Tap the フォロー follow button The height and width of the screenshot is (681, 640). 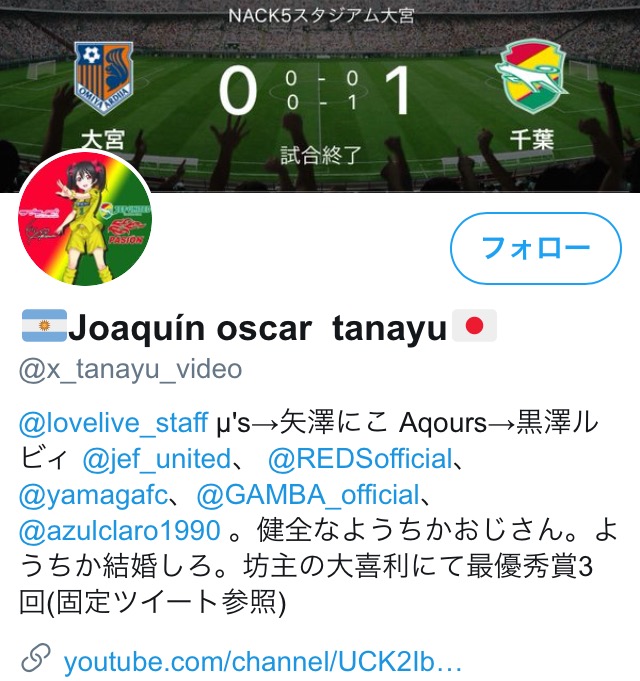click(x=535, y=248)
